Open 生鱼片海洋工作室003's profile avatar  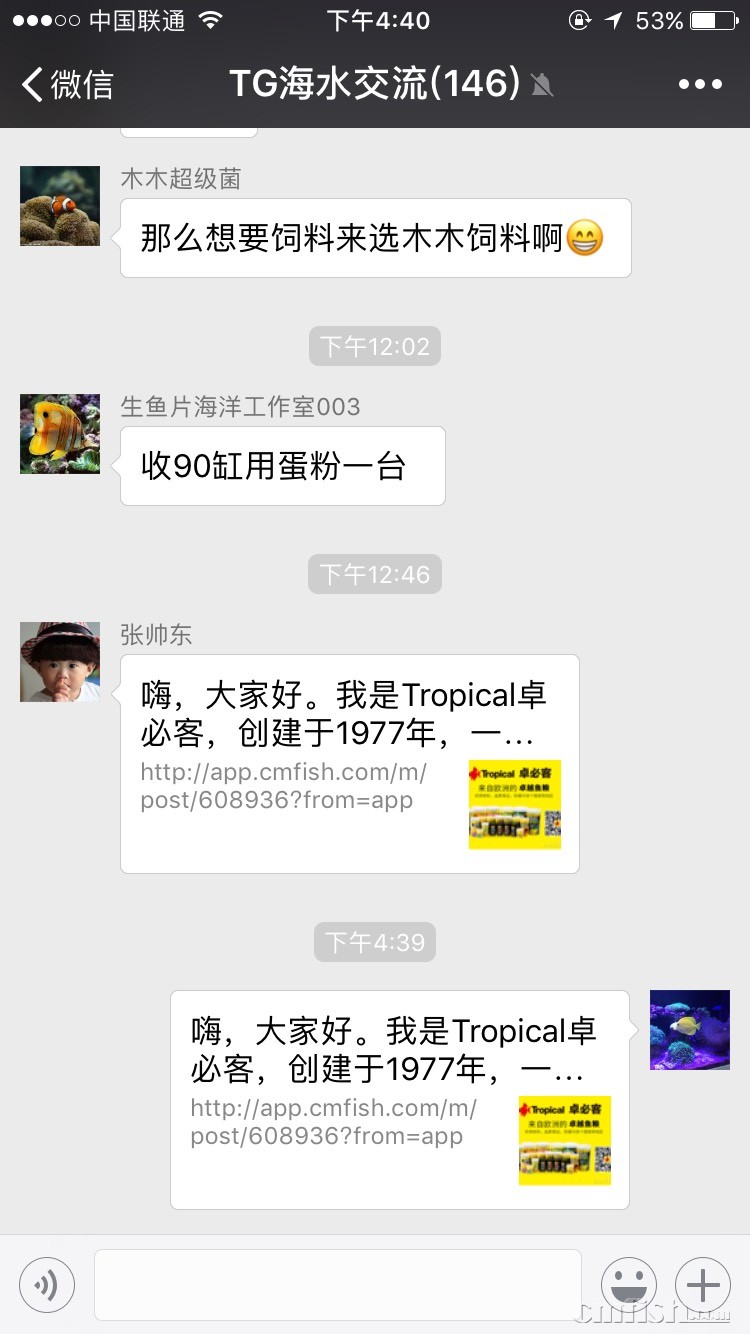coord(60,434)
